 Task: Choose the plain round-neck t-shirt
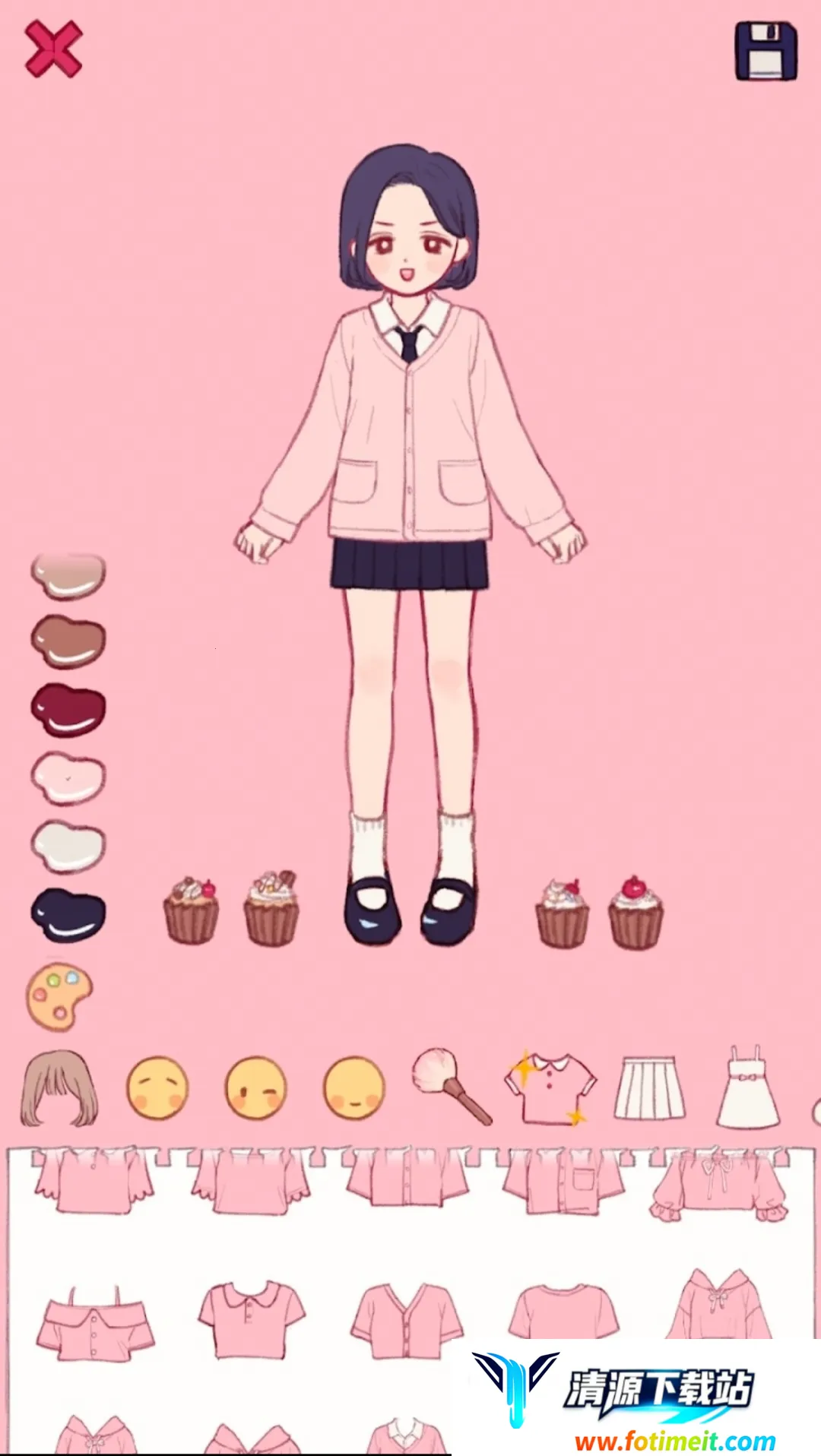564,1313
